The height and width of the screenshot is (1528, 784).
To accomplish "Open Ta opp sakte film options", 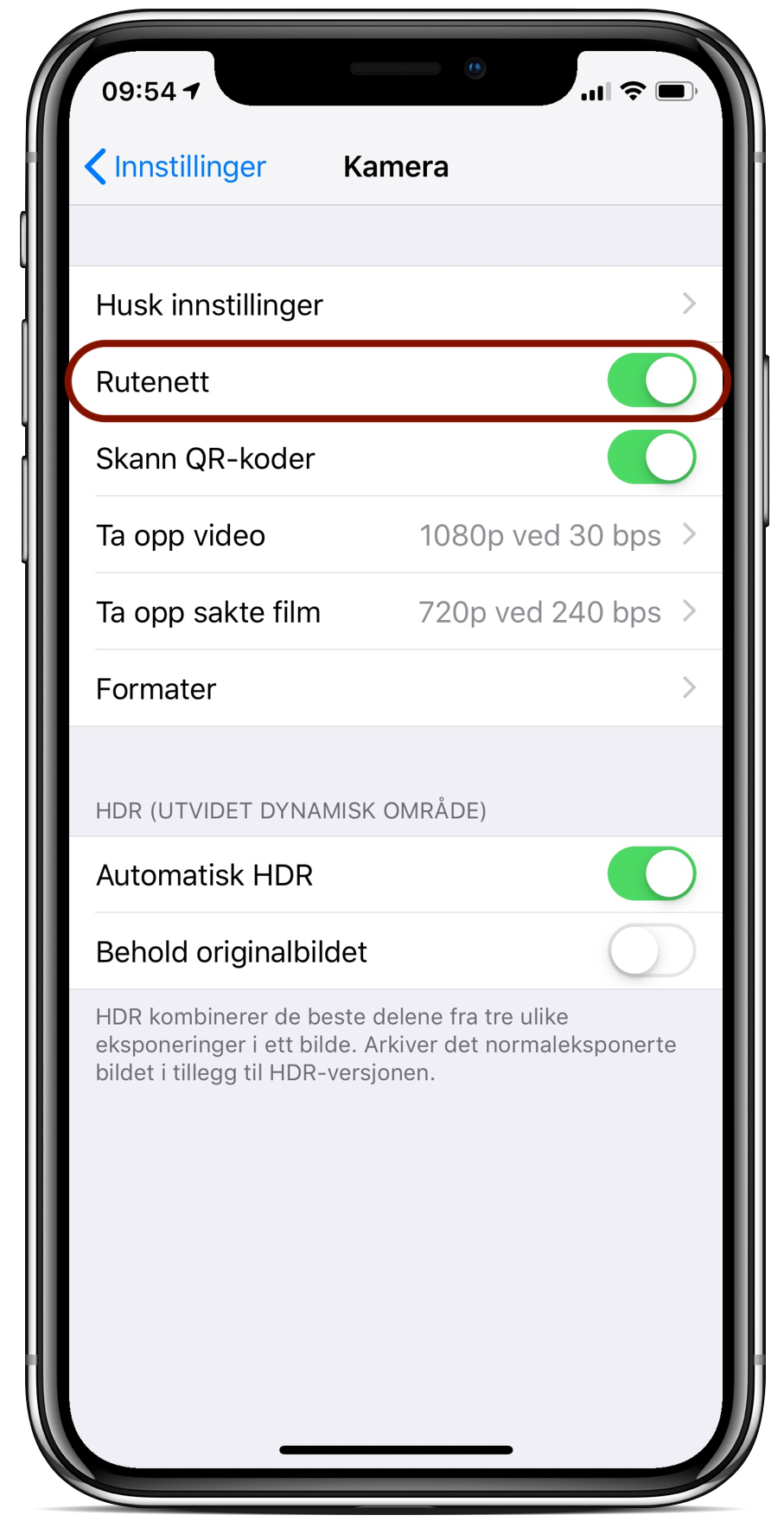I will tap(395, 612).
